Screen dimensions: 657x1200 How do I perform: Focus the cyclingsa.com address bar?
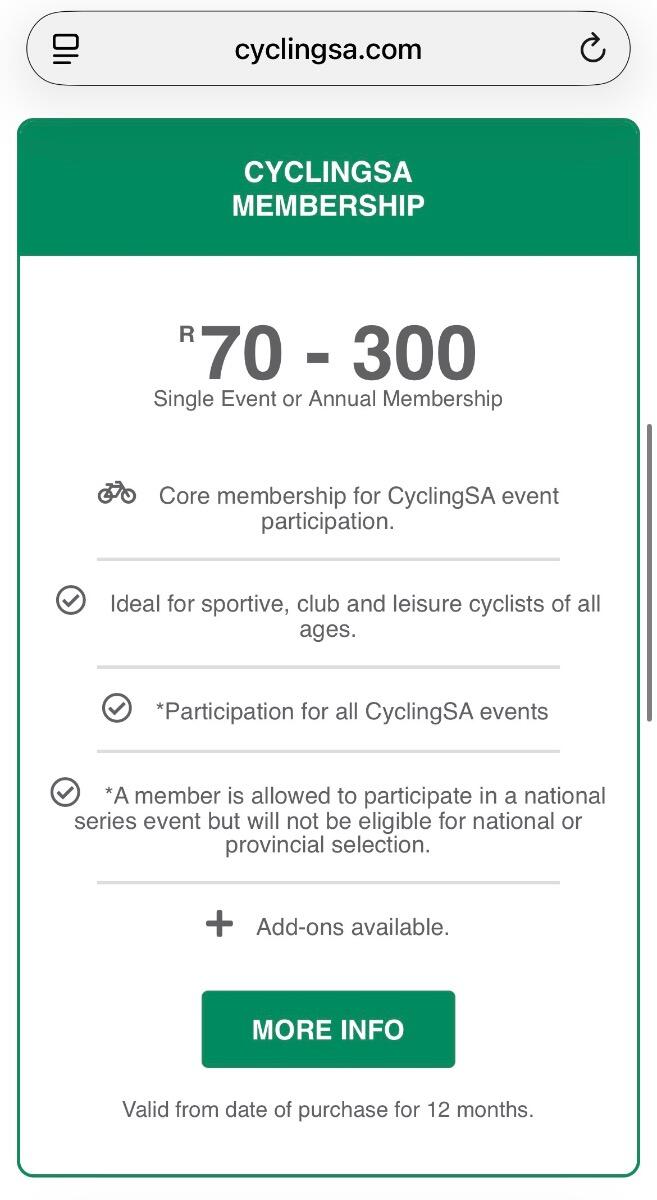coord(328,48)
